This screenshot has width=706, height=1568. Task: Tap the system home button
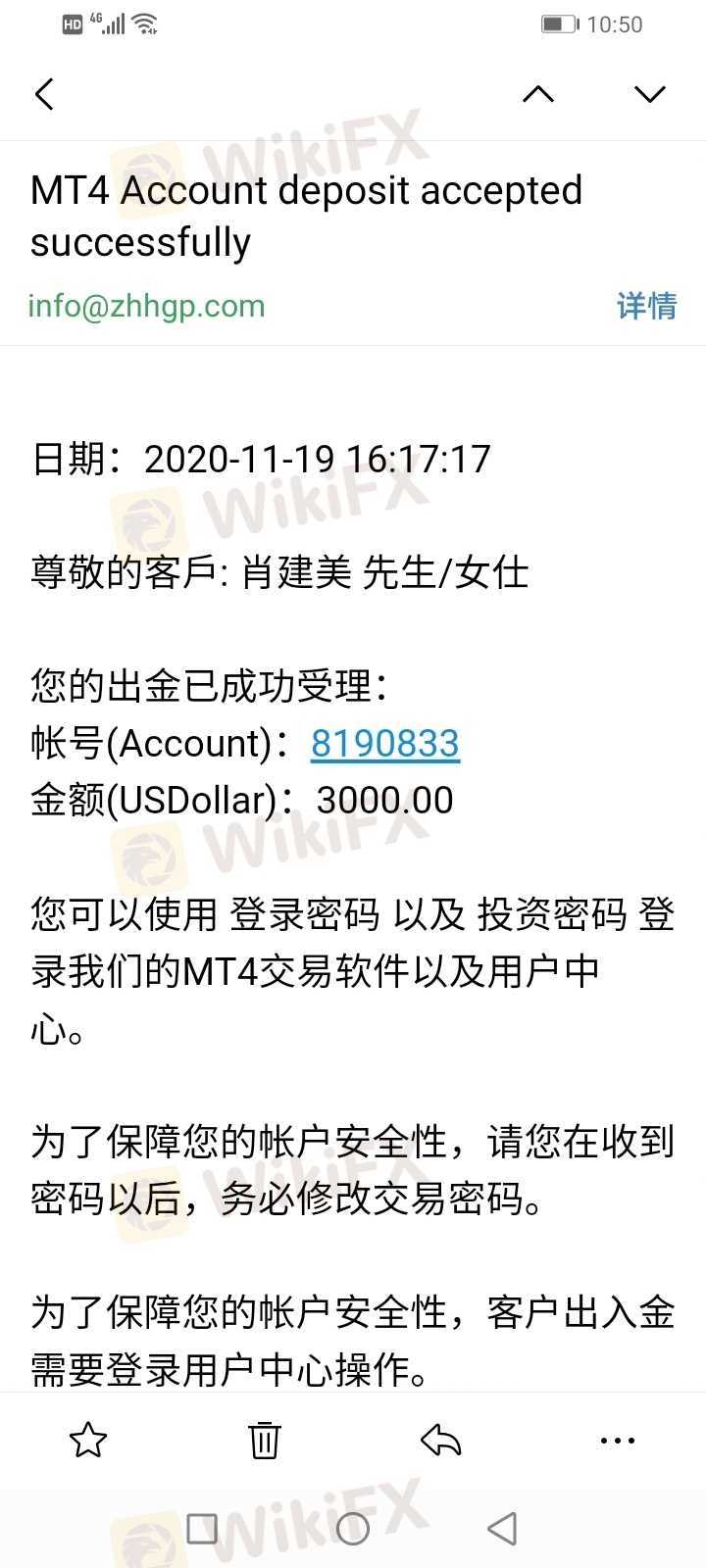pyautogui.click(x=353, y=1528)
